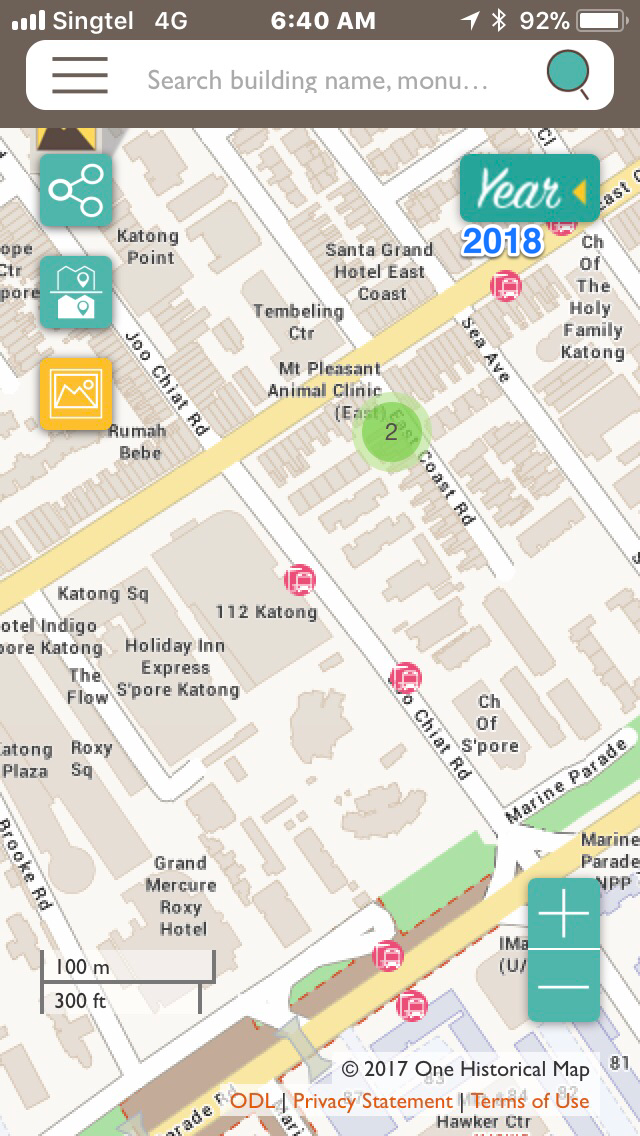This screenshot has height=1136, width=640.
Task: Expand the Year selector
Action: click(x=529, y=188)
